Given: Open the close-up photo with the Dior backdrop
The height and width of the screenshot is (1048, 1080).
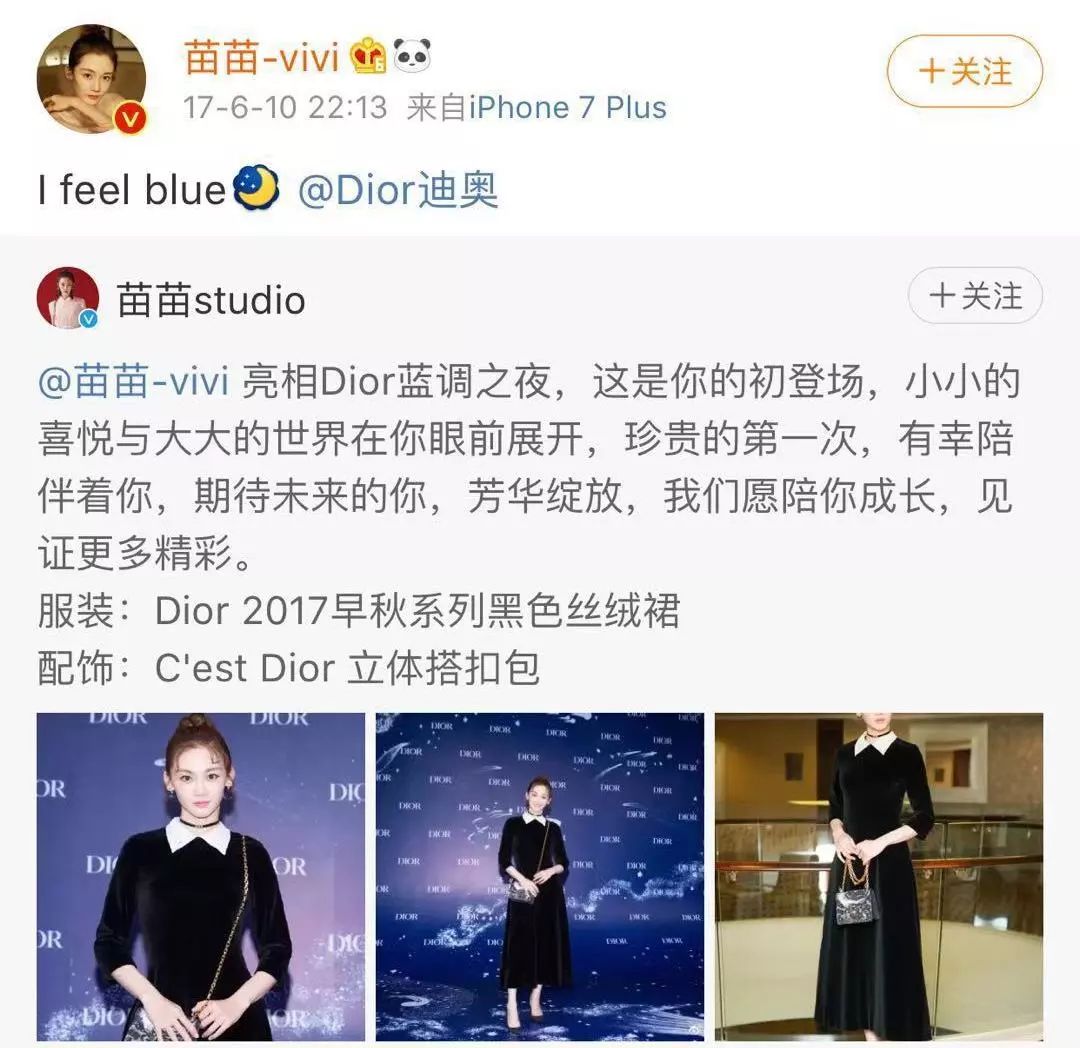Looking at the screenshot, I should tap(201, 876).
